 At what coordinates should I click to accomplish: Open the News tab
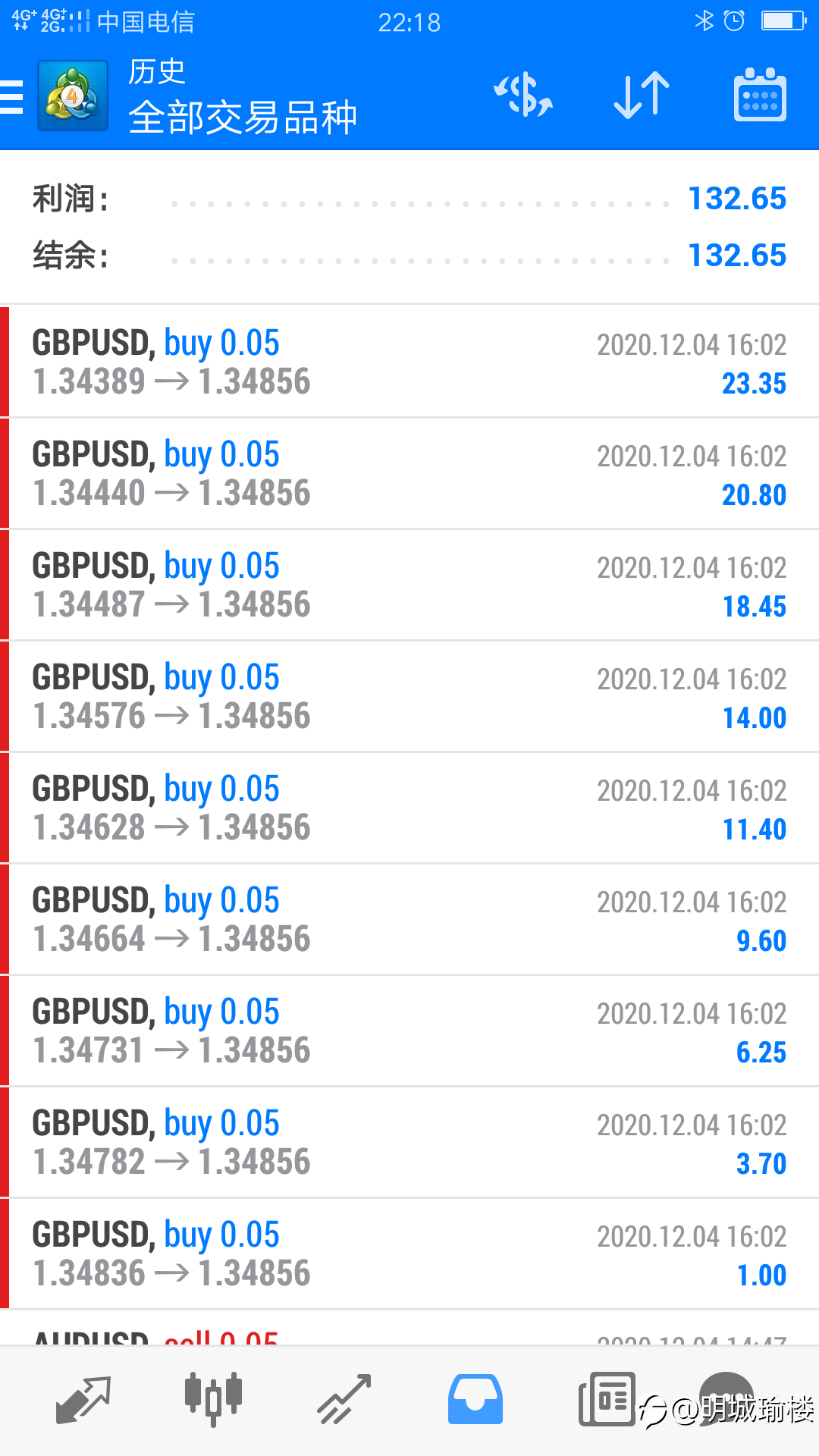[x=607, y=1399]
